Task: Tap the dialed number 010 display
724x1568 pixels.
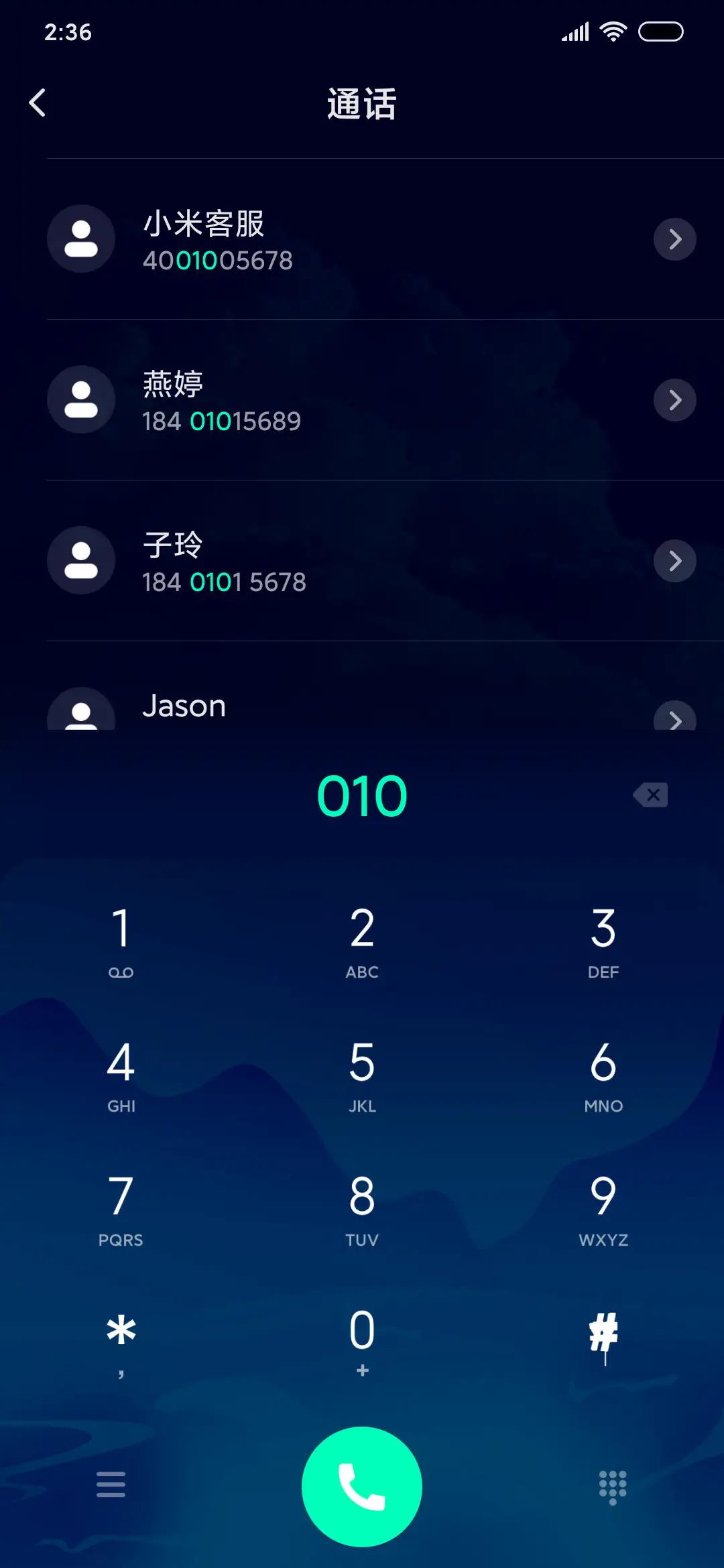Action: tap(361, 795)
